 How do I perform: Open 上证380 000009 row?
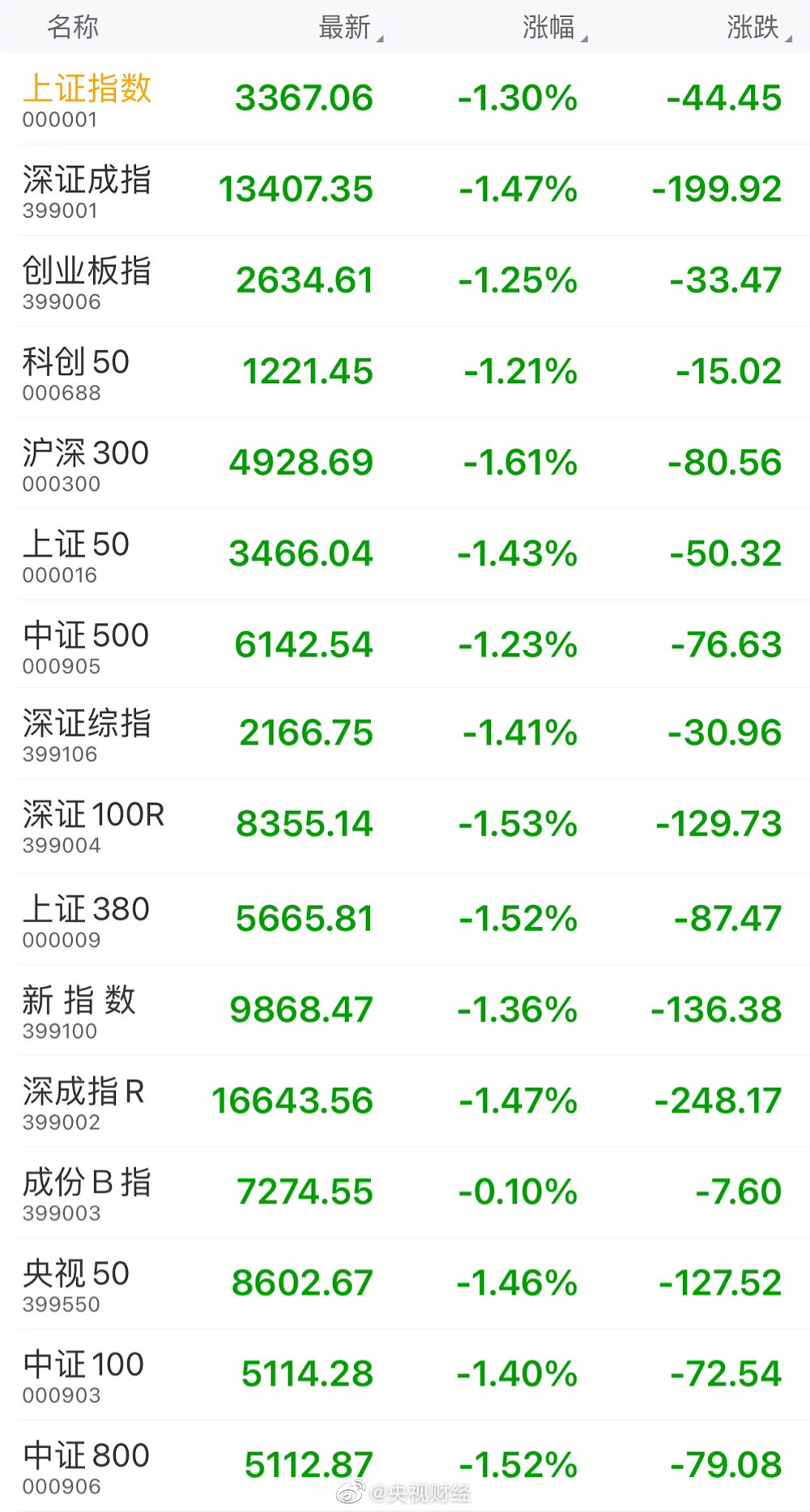pos(405,920)
